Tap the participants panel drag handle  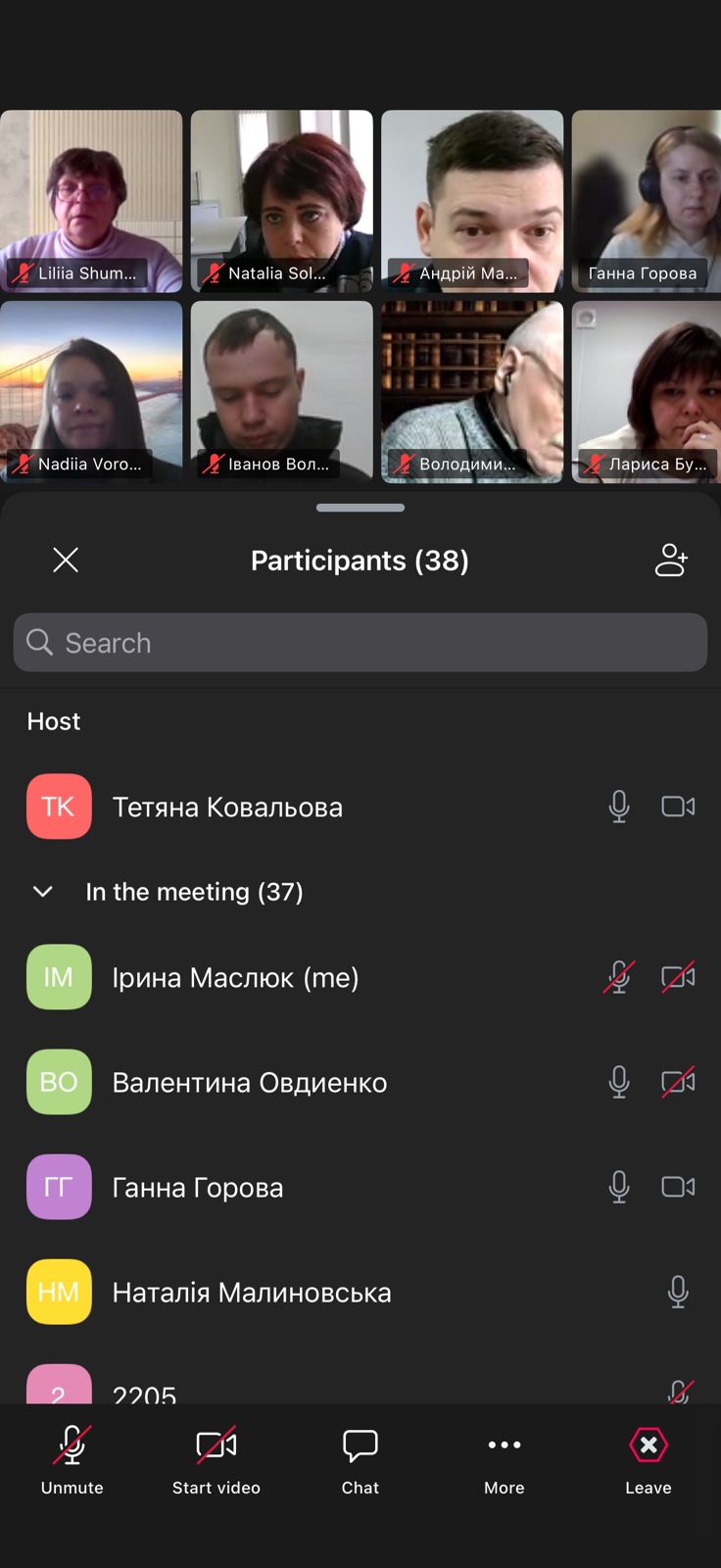click(x=360, y=508)
